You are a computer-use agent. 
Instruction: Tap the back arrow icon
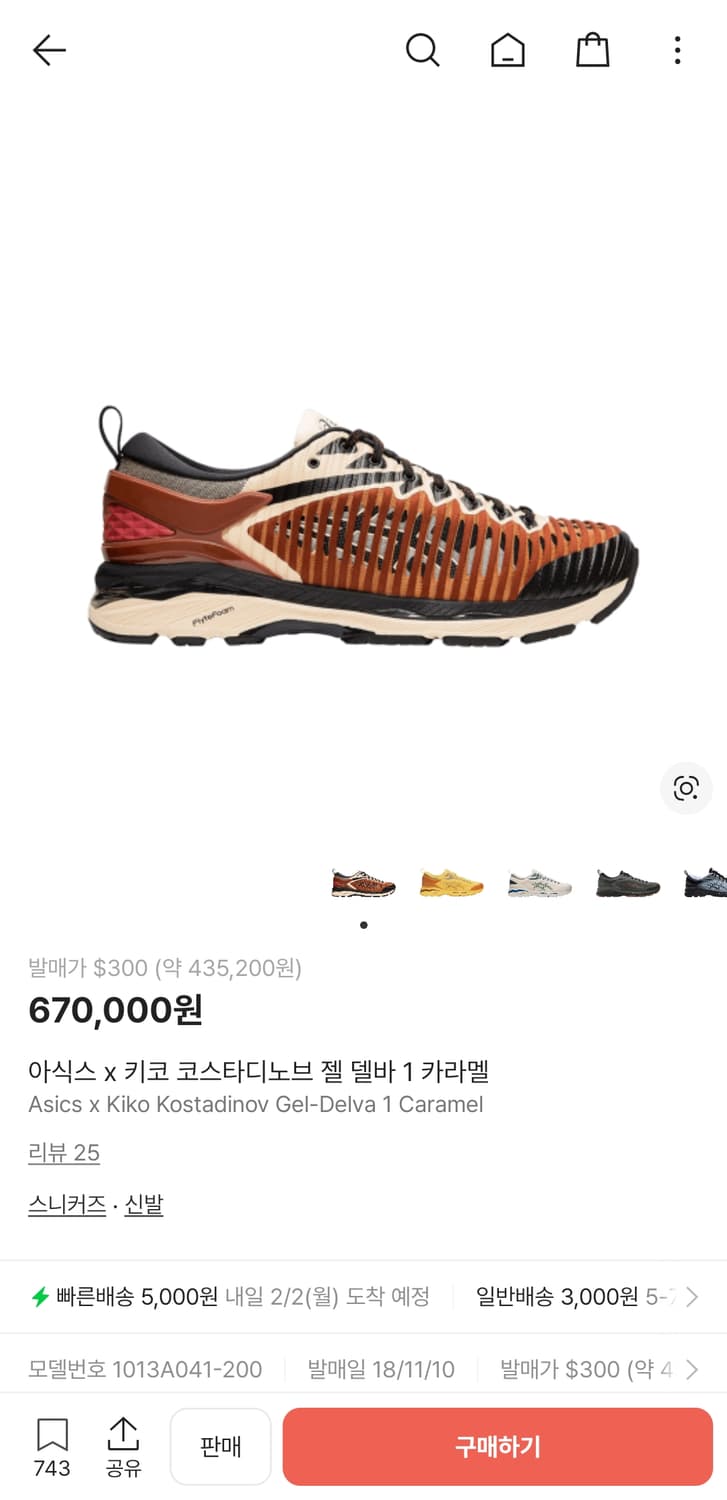pos(48,50)
